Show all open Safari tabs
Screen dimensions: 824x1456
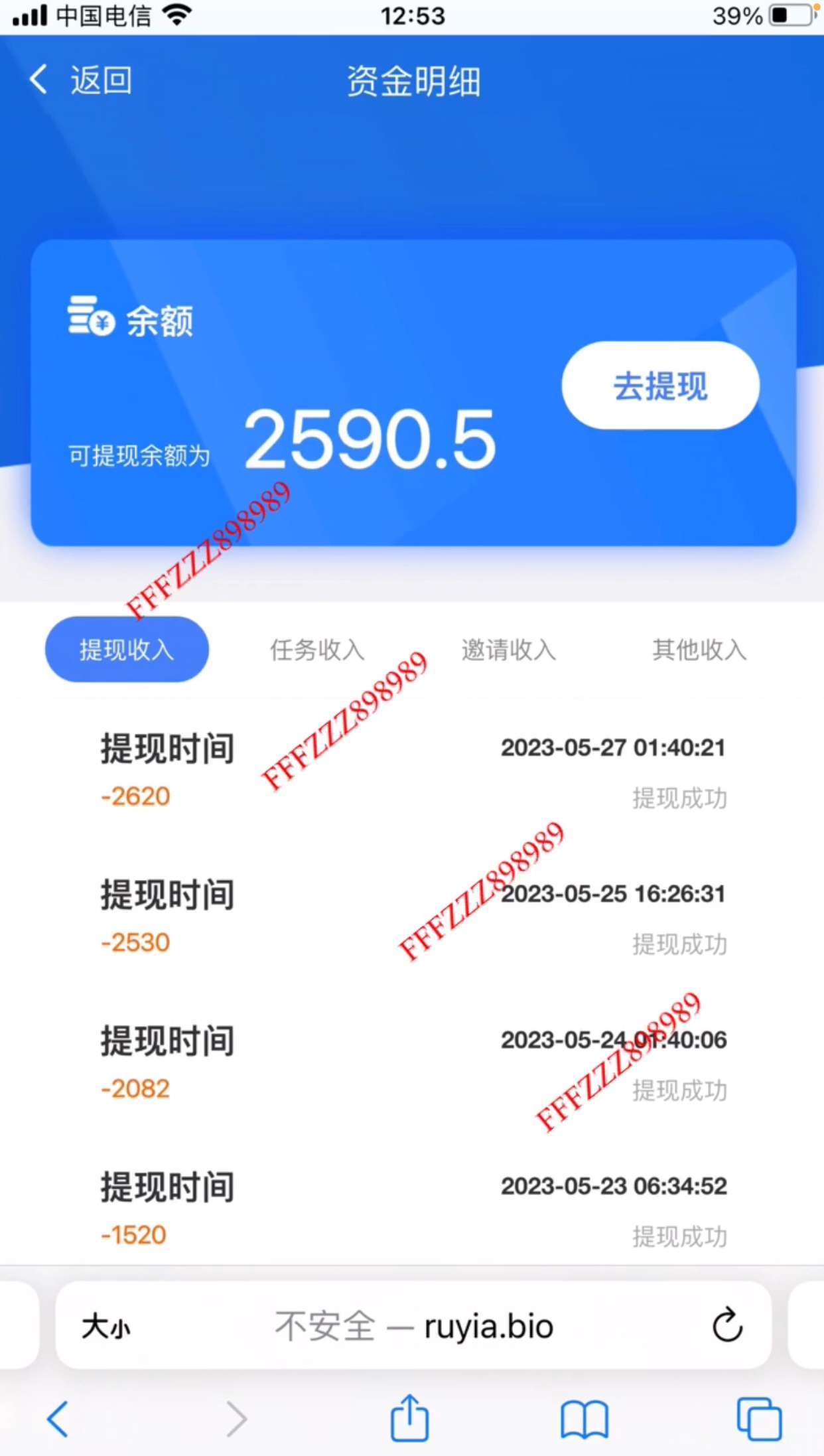[759, 1419]
